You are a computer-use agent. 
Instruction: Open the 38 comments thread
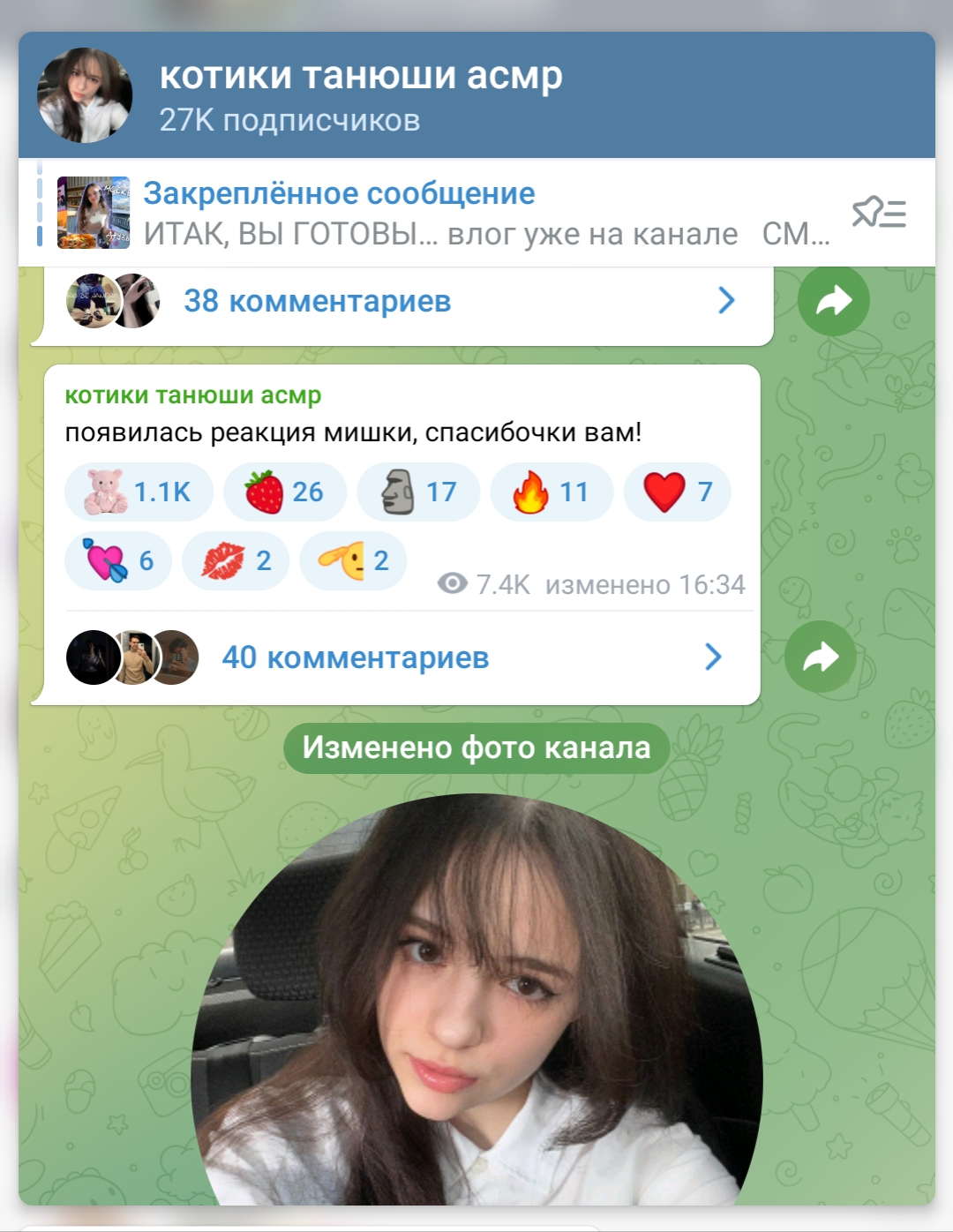tap(401, 301)
